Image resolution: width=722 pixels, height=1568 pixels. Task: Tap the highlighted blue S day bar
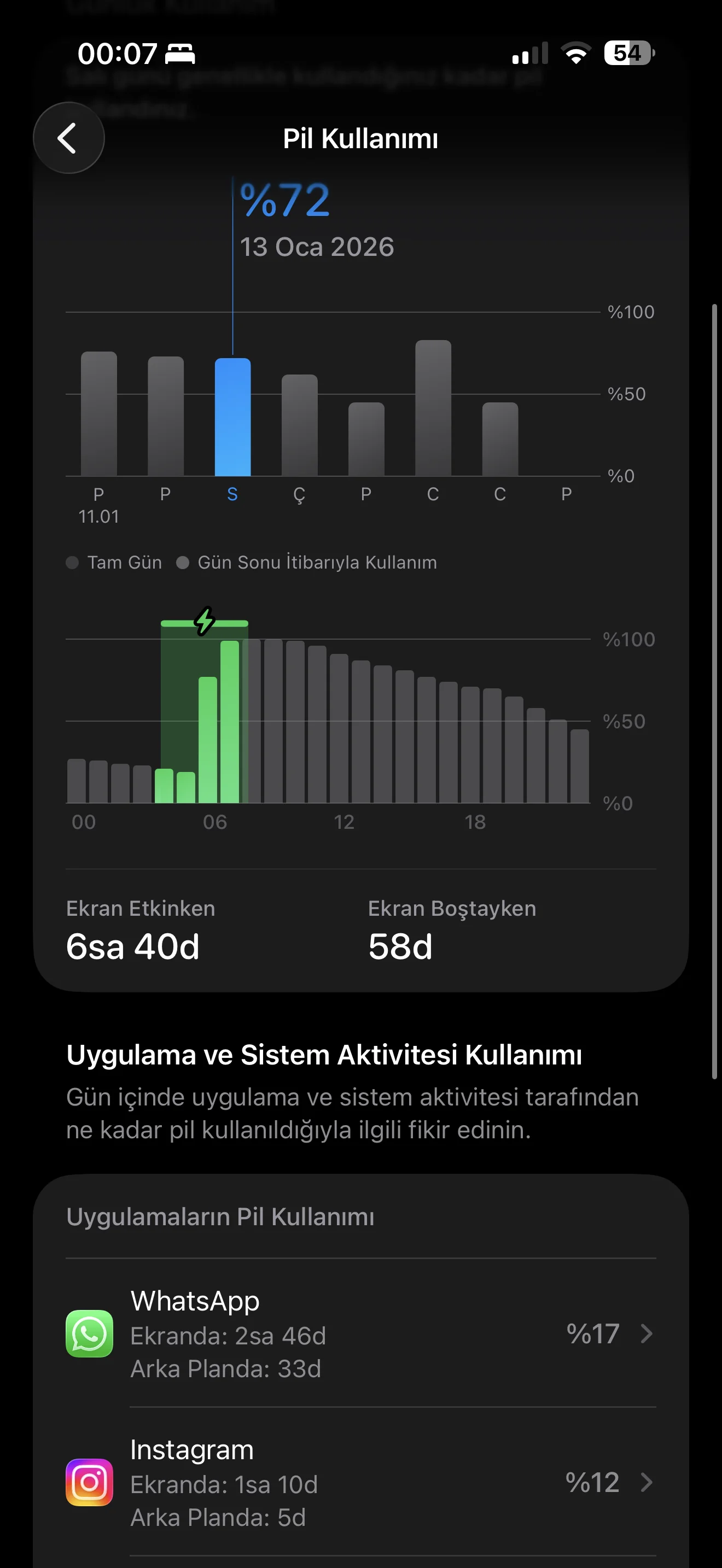(232, 417)
